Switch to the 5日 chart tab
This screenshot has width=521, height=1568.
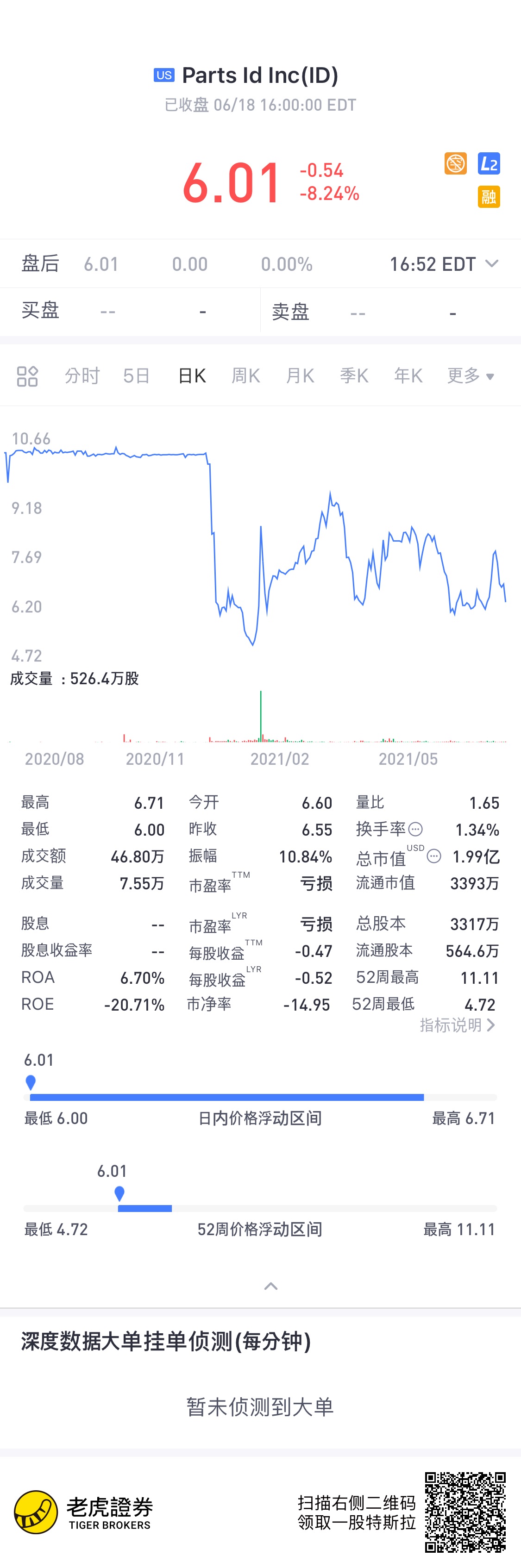(x=136, y=376)
